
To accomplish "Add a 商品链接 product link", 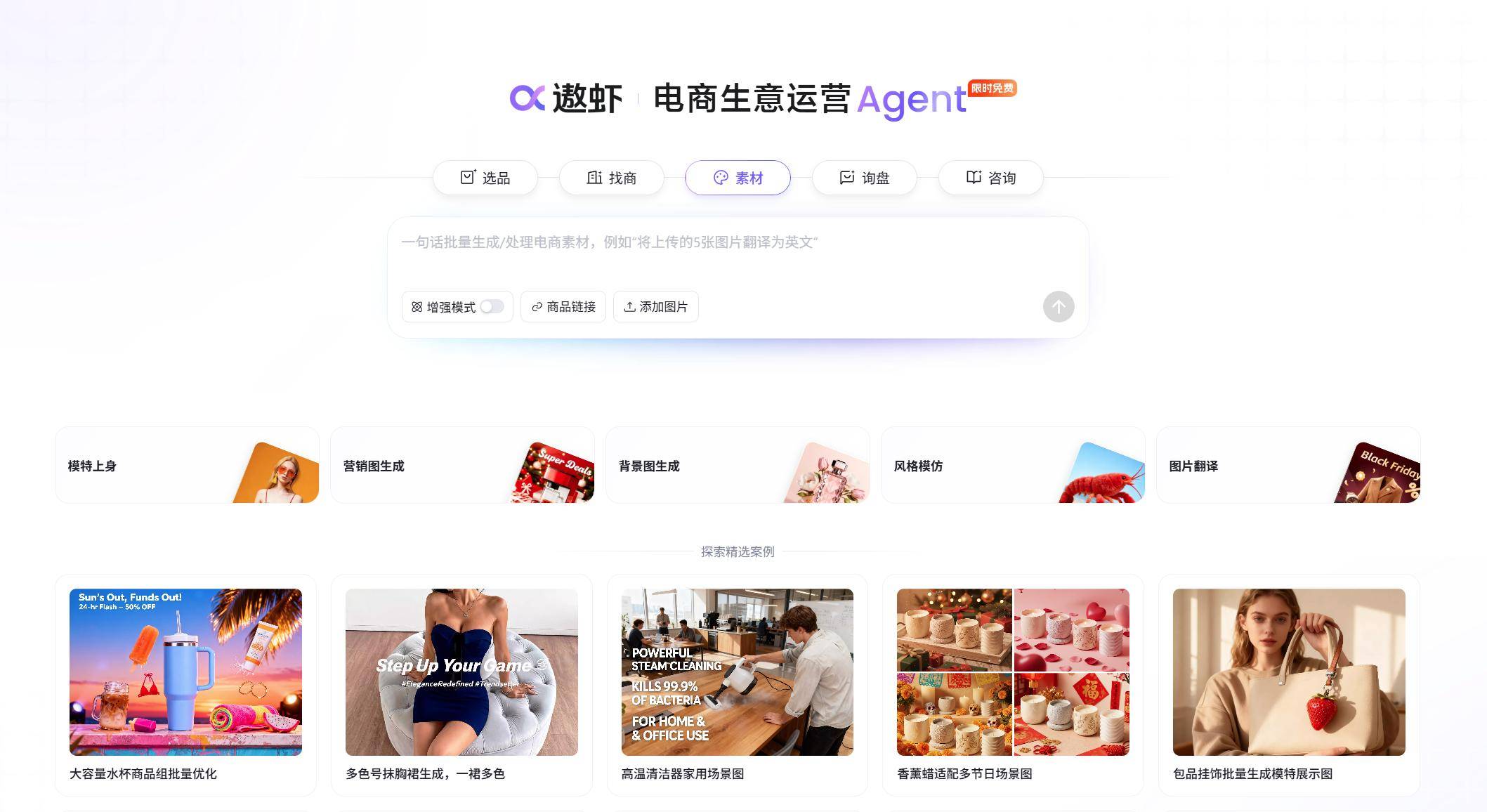I will click(563, 307).
